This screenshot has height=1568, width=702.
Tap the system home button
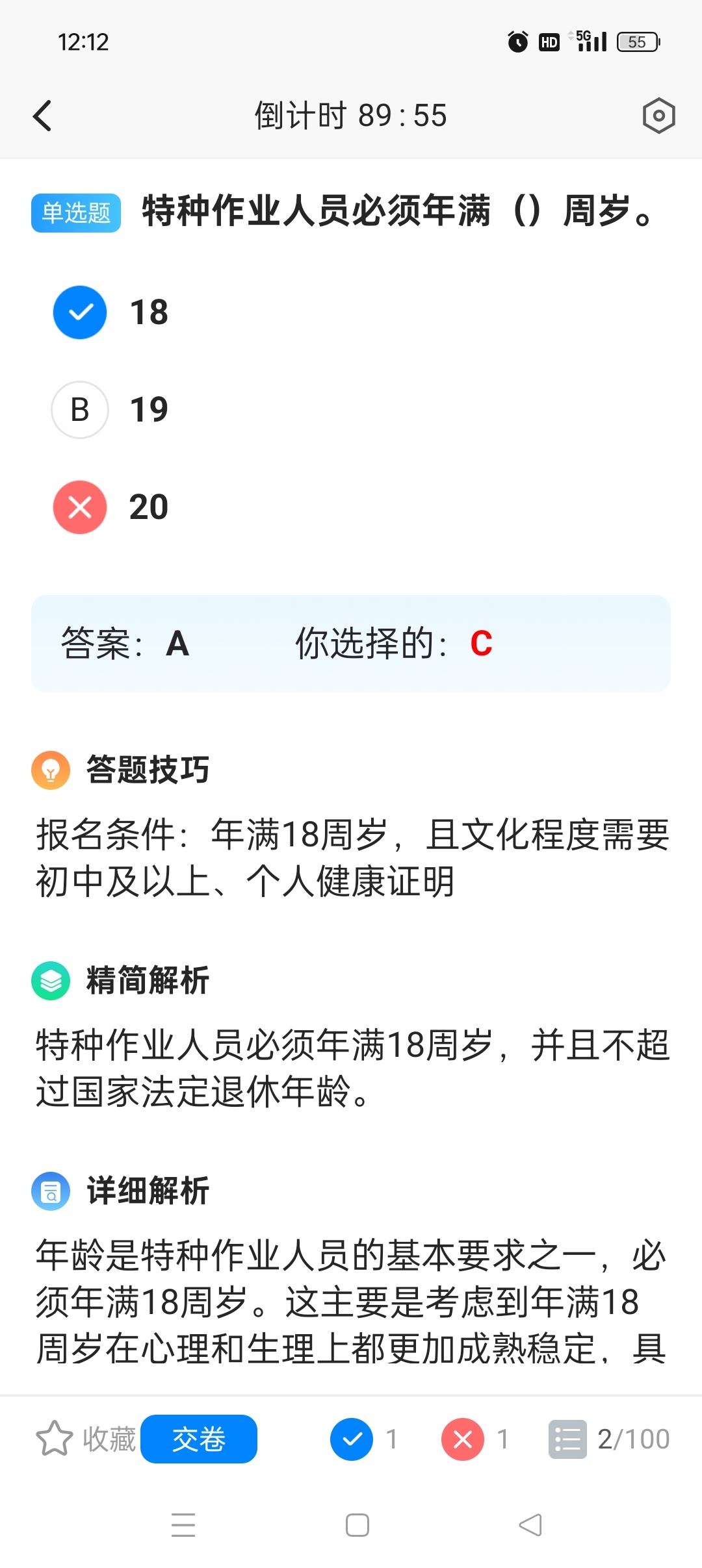[357, 1525]
